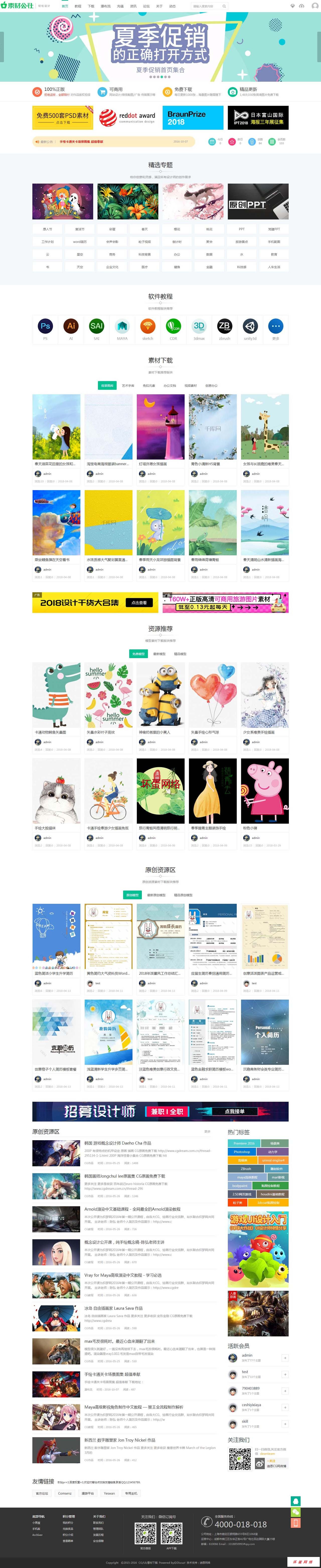Go to the 教程 navigation tab

[x=78, y=6]
